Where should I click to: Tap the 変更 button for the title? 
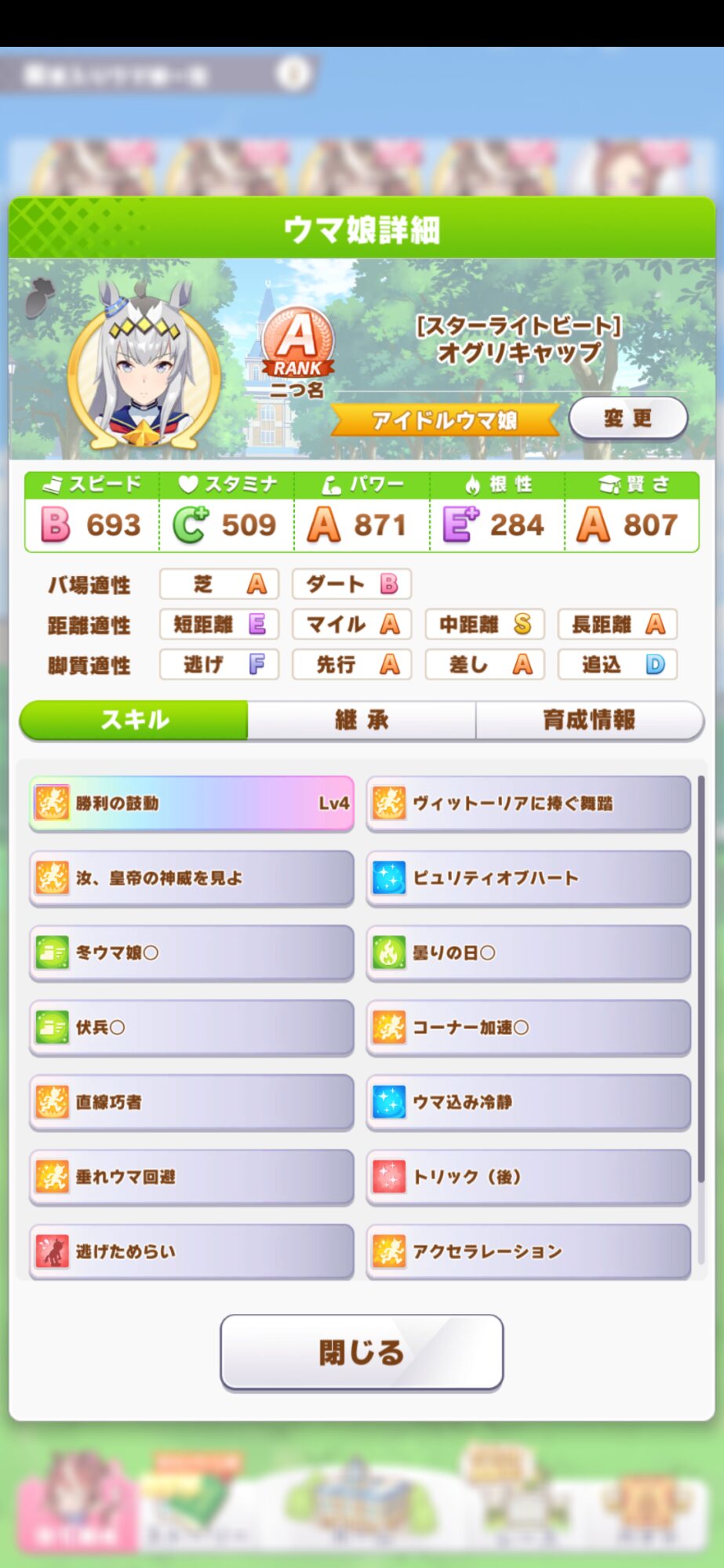pos(628,418)
